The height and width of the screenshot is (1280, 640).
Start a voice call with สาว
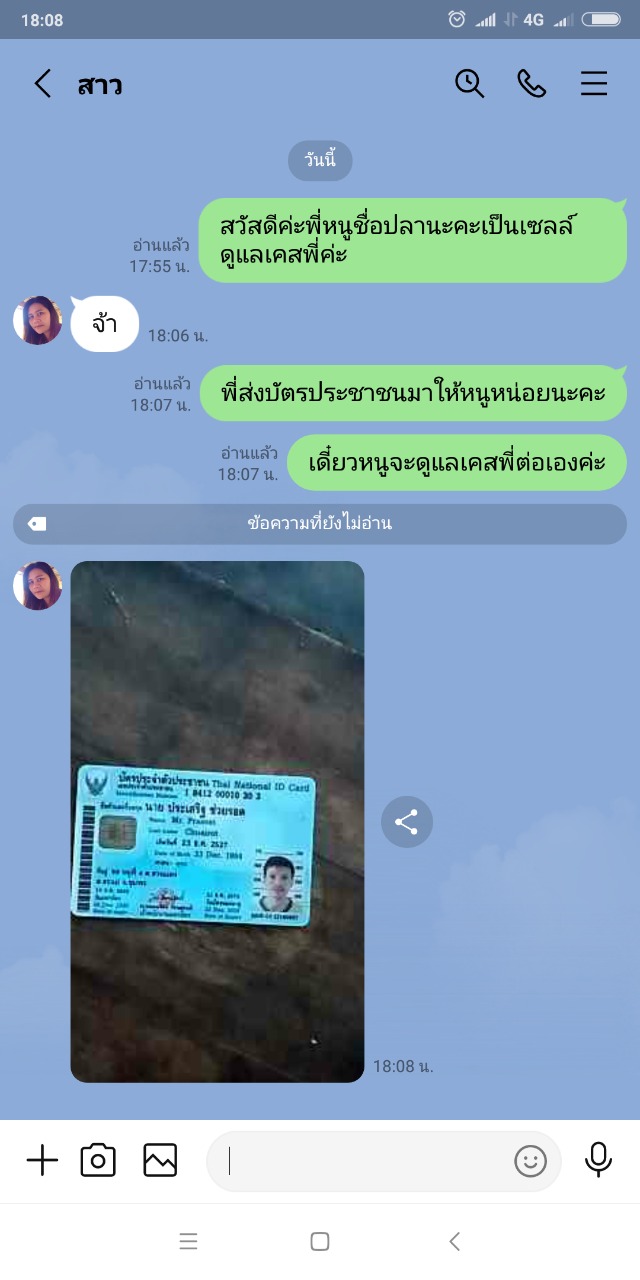(531, 84)
